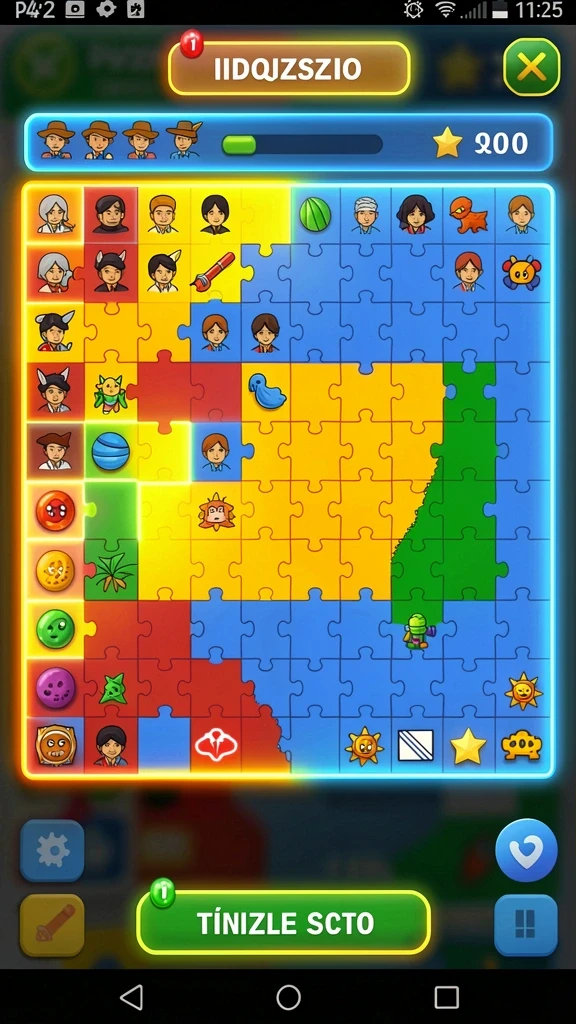
Task: Go back with the system back button
Action: pos(131,997)
